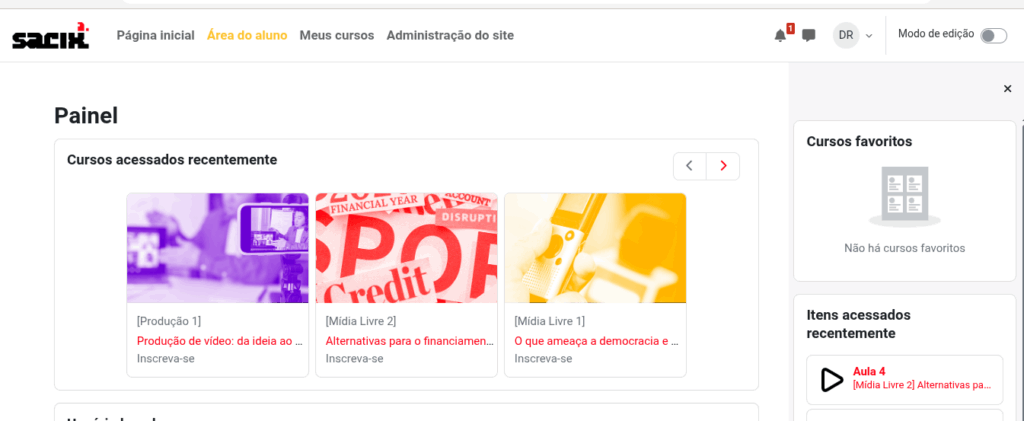Open Administração do site

click(450, 36)
